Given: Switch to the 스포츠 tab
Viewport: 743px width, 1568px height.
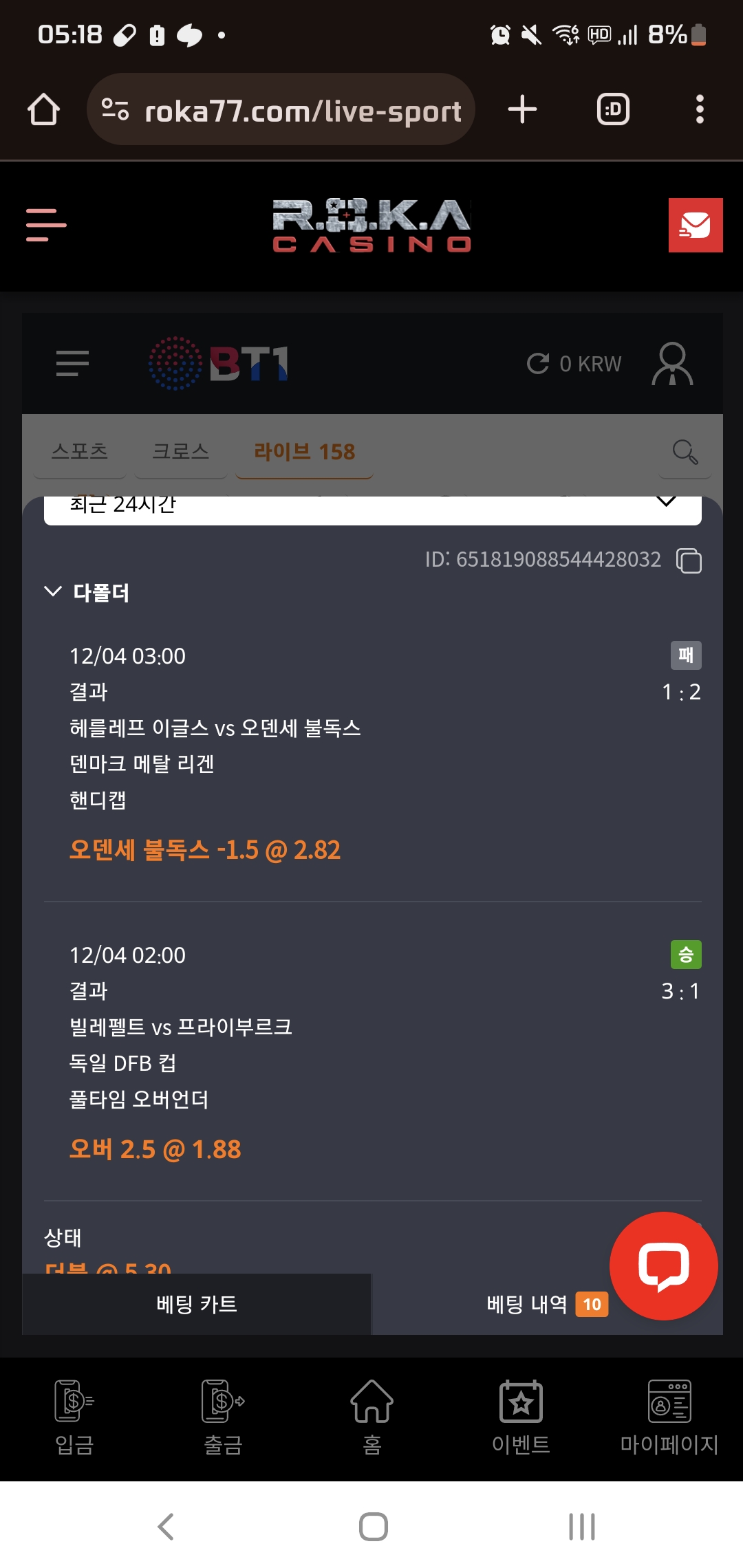Looking at the screenshot, I should (x=80, y=451).
